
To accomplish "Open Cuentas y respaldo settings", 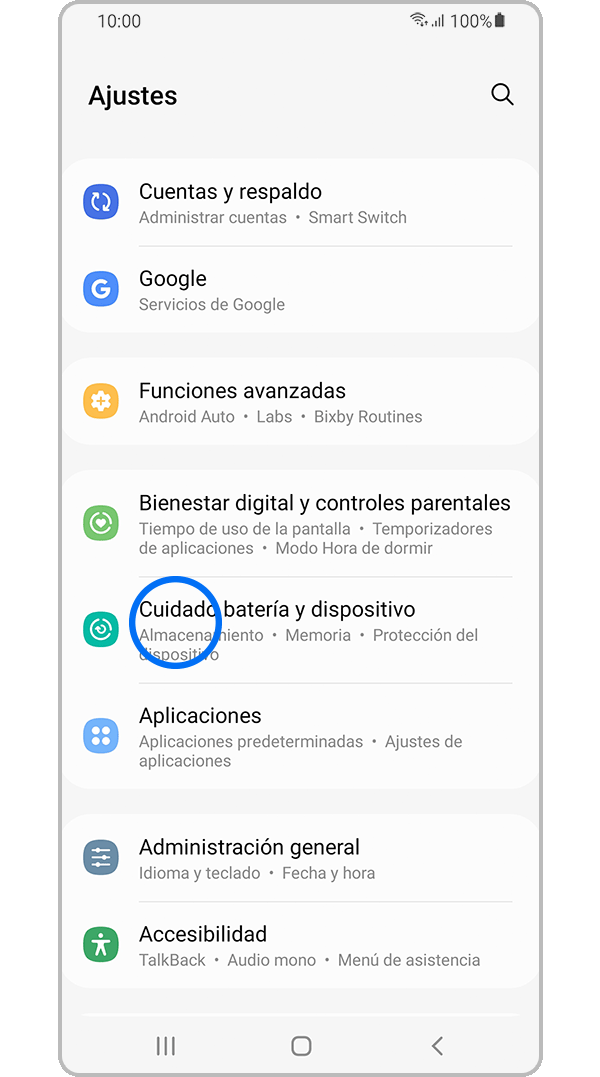I will coord(300,203).
